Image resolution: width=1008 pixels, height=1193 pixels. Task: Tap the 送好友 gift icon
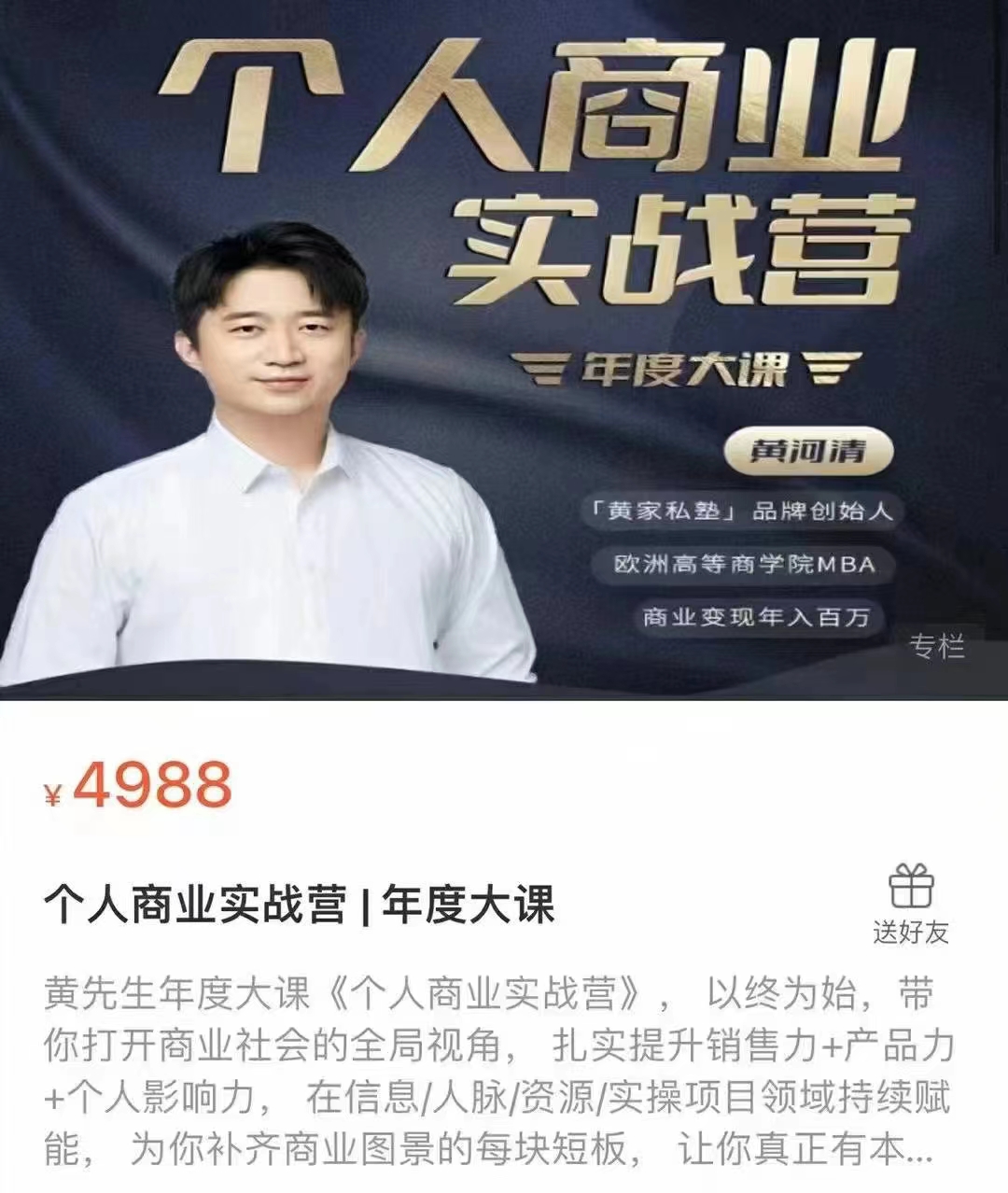[x=910, y=888]
